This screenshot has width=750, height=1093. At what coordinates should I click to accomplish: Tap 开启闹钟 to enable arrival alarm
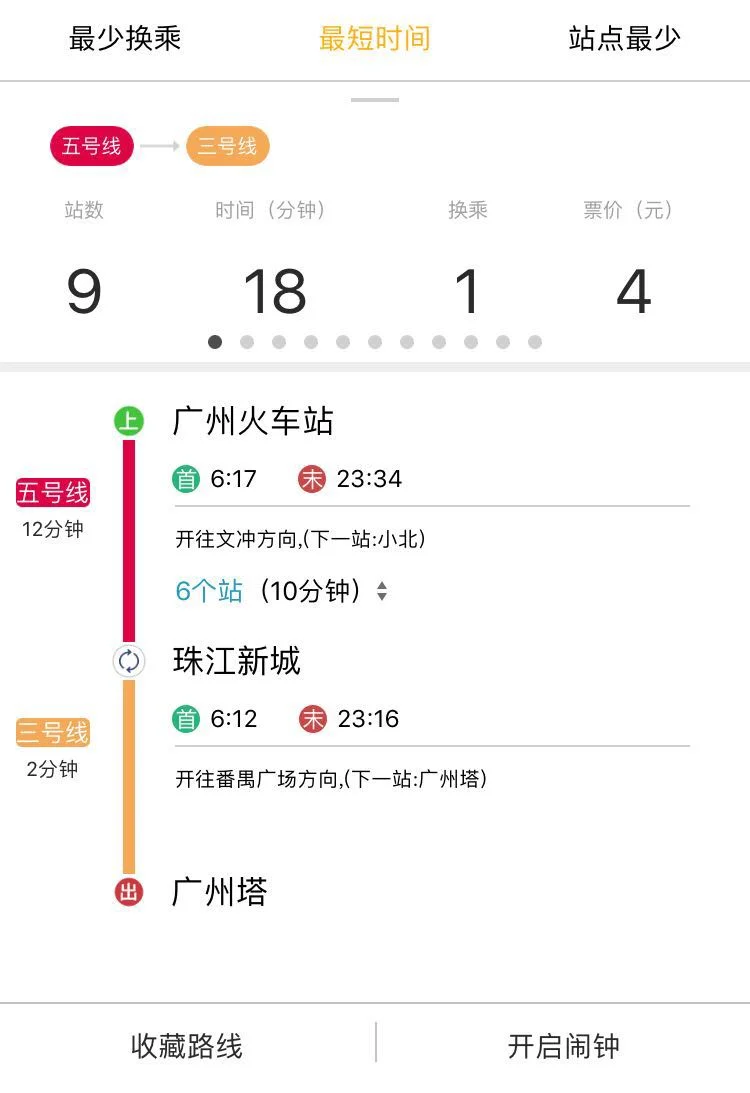[x=562, y=1046]
